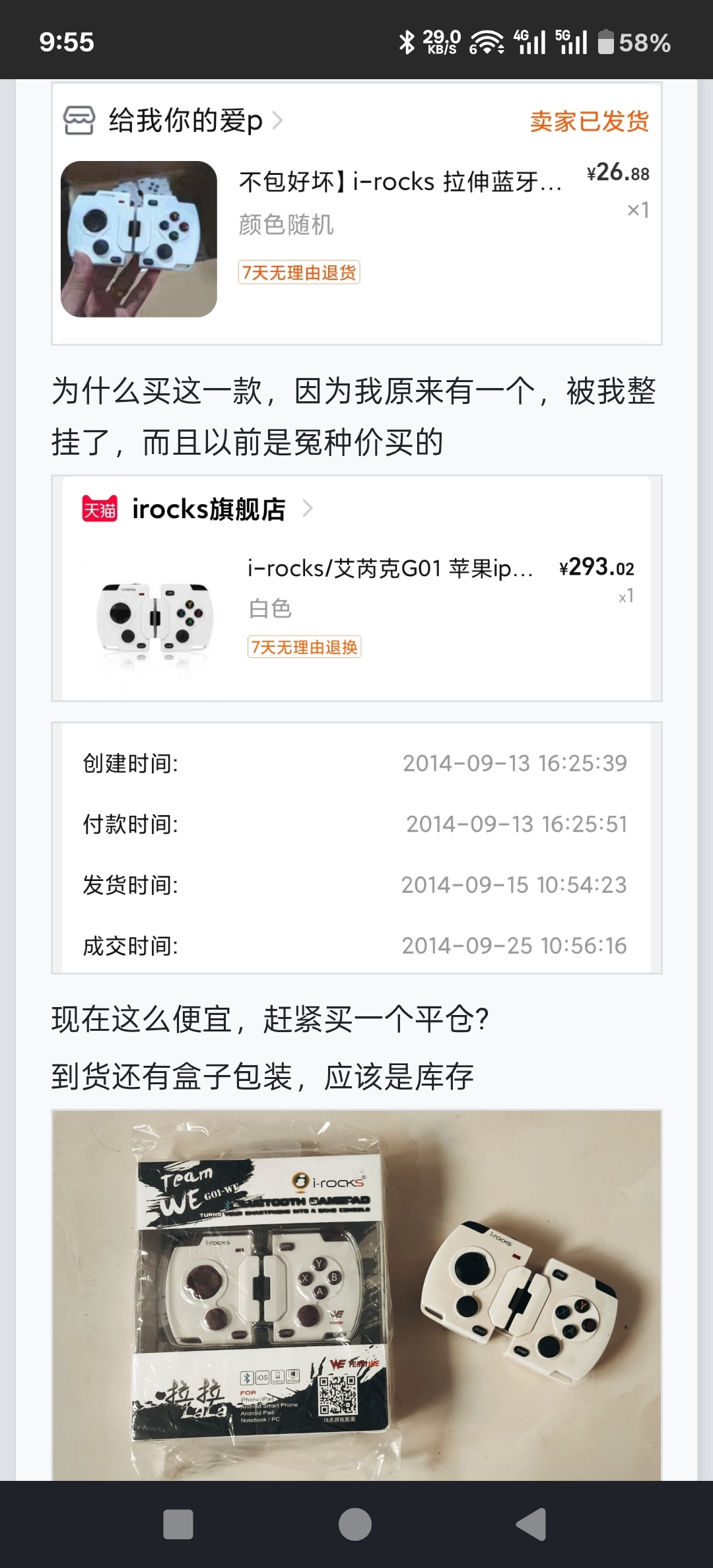Go back with the system back button
Screen dimensions: 713x1568
(531, 1524)
